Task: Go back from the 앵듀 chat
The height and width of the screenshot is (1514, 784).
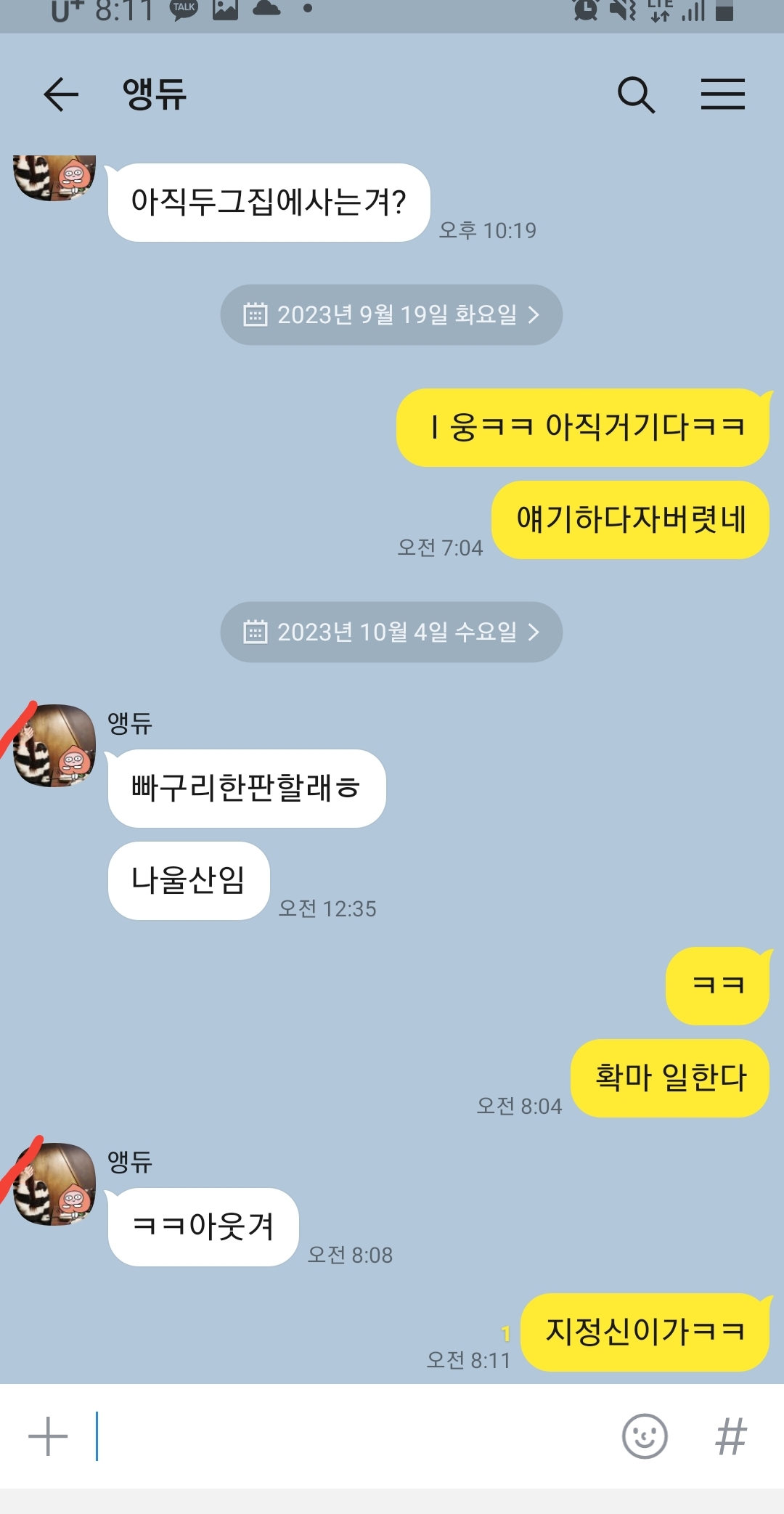Action: click(x=61, y=95)
